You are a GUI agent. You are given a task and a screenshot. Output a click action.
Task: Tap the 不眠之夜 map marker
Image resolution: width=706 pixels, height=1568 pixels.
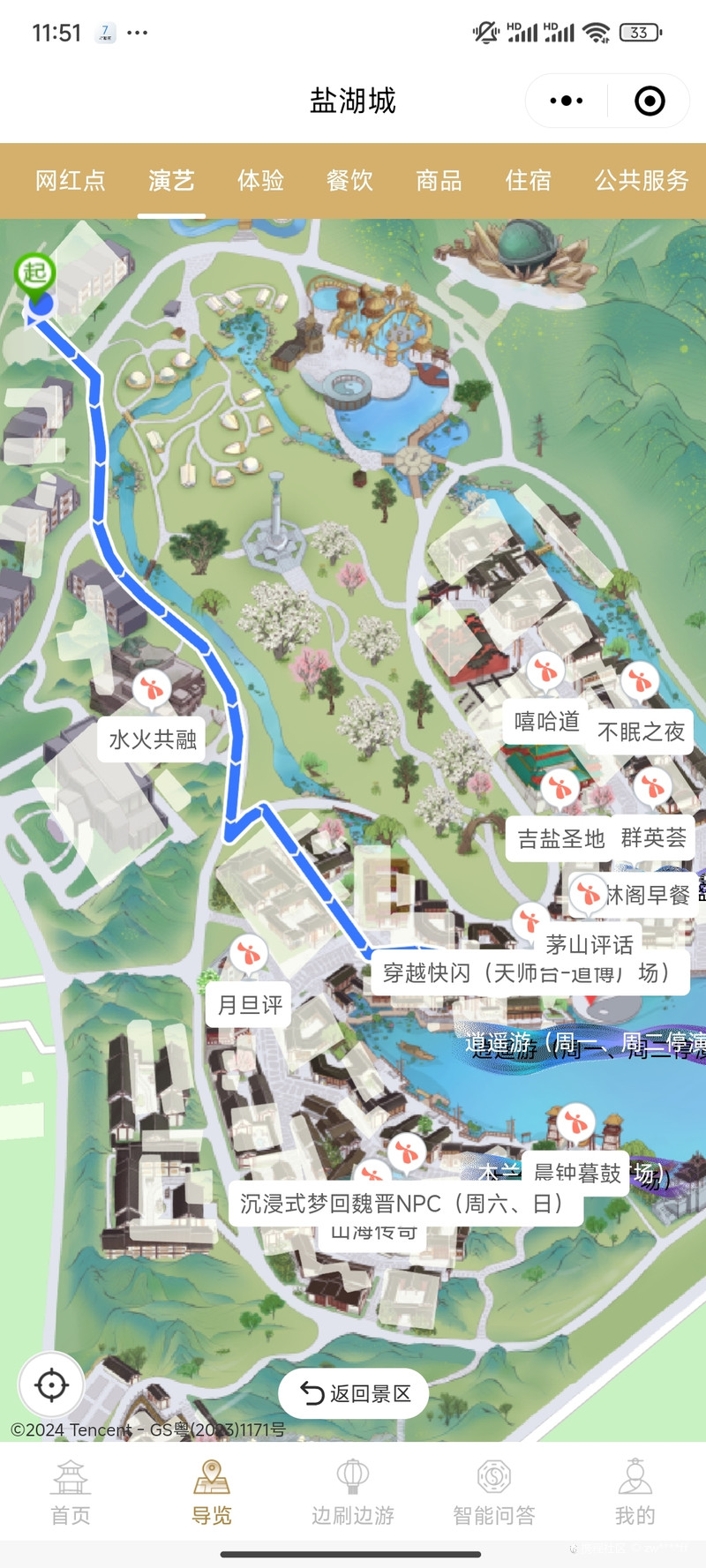641,682
